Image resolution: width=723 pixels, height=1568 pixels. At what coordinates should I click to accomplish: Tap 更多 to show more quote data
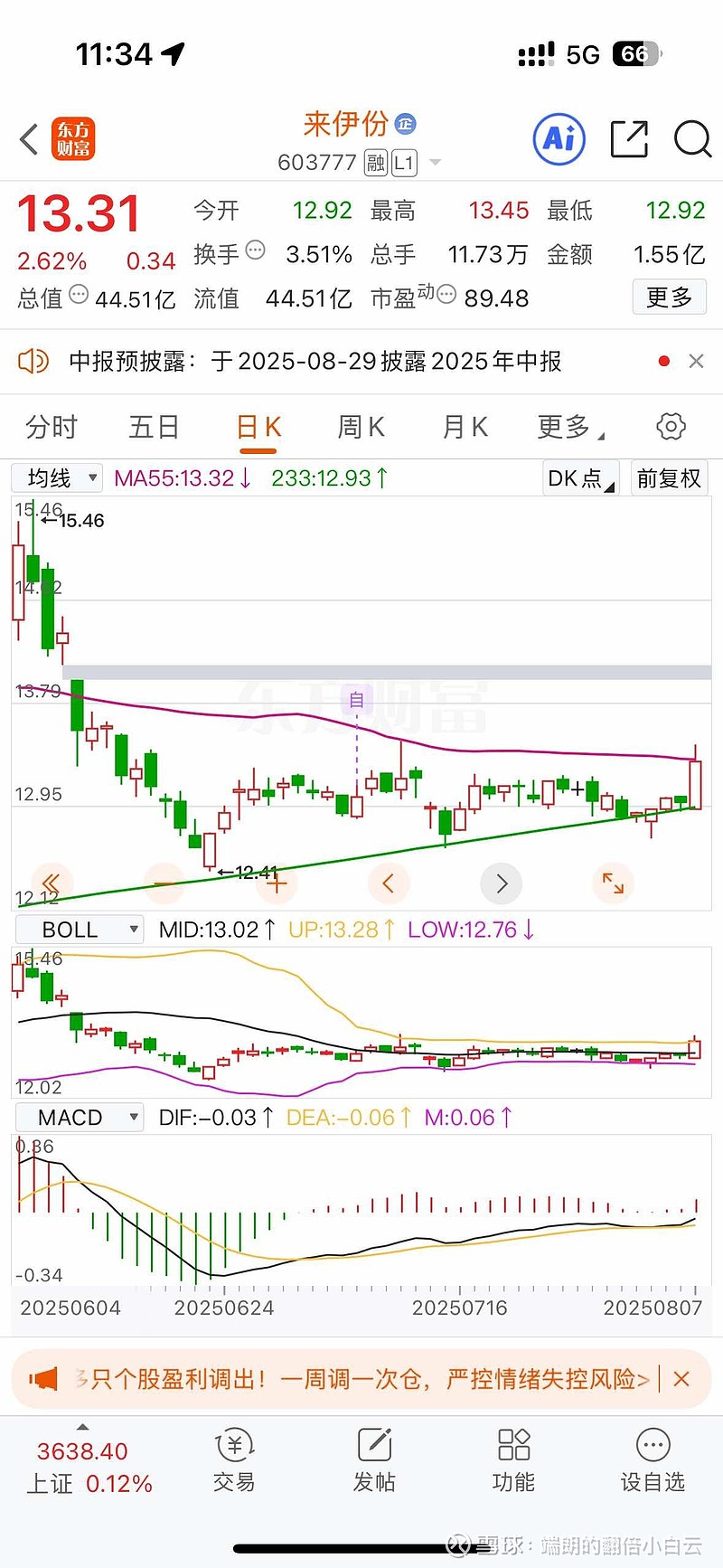(x=670, y=297)
